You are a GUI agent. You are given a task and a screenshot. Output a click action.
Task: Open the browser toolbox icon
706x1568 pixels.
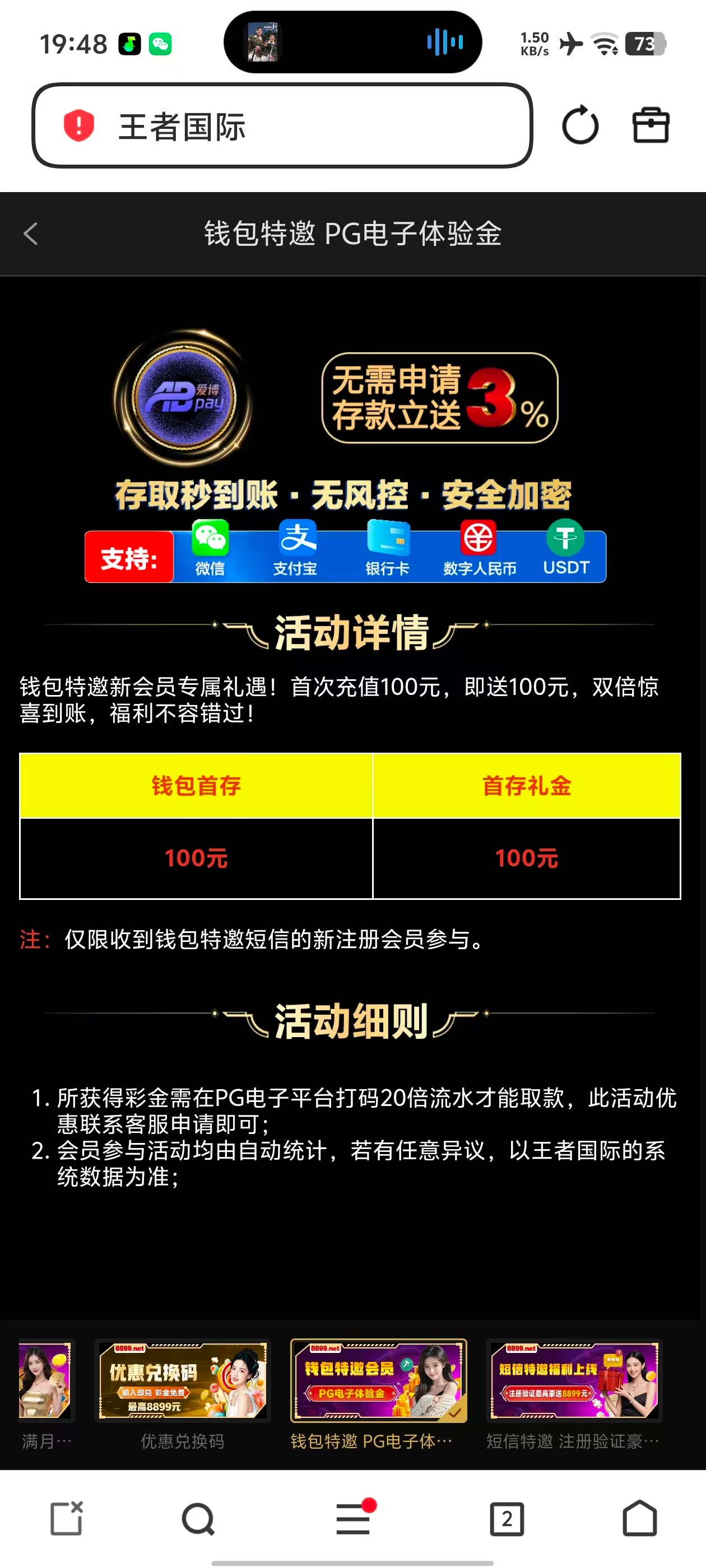[x=651, y=126]
